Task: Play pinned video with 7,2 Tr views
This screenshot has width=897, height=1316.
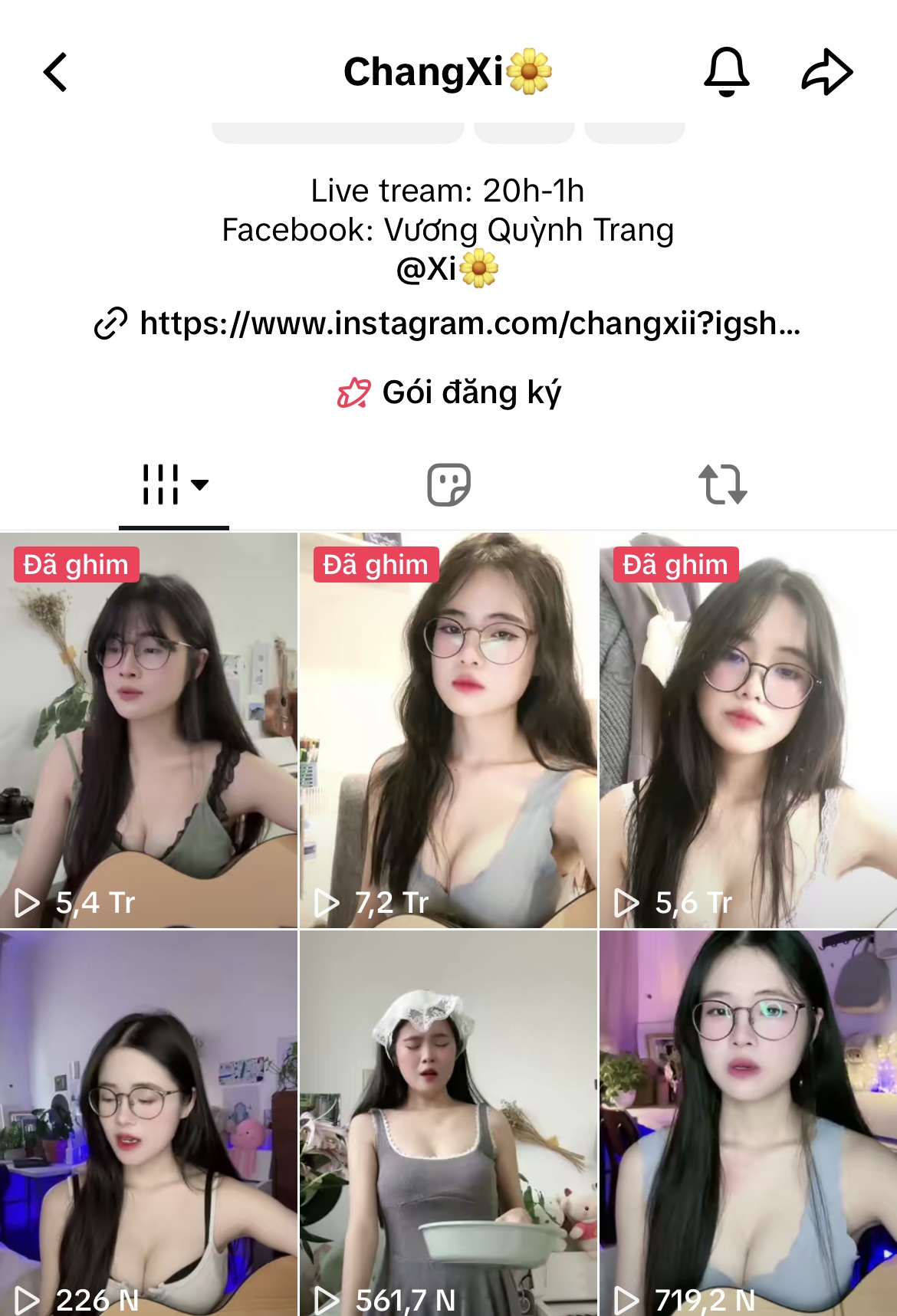Action: pos(449,730)
